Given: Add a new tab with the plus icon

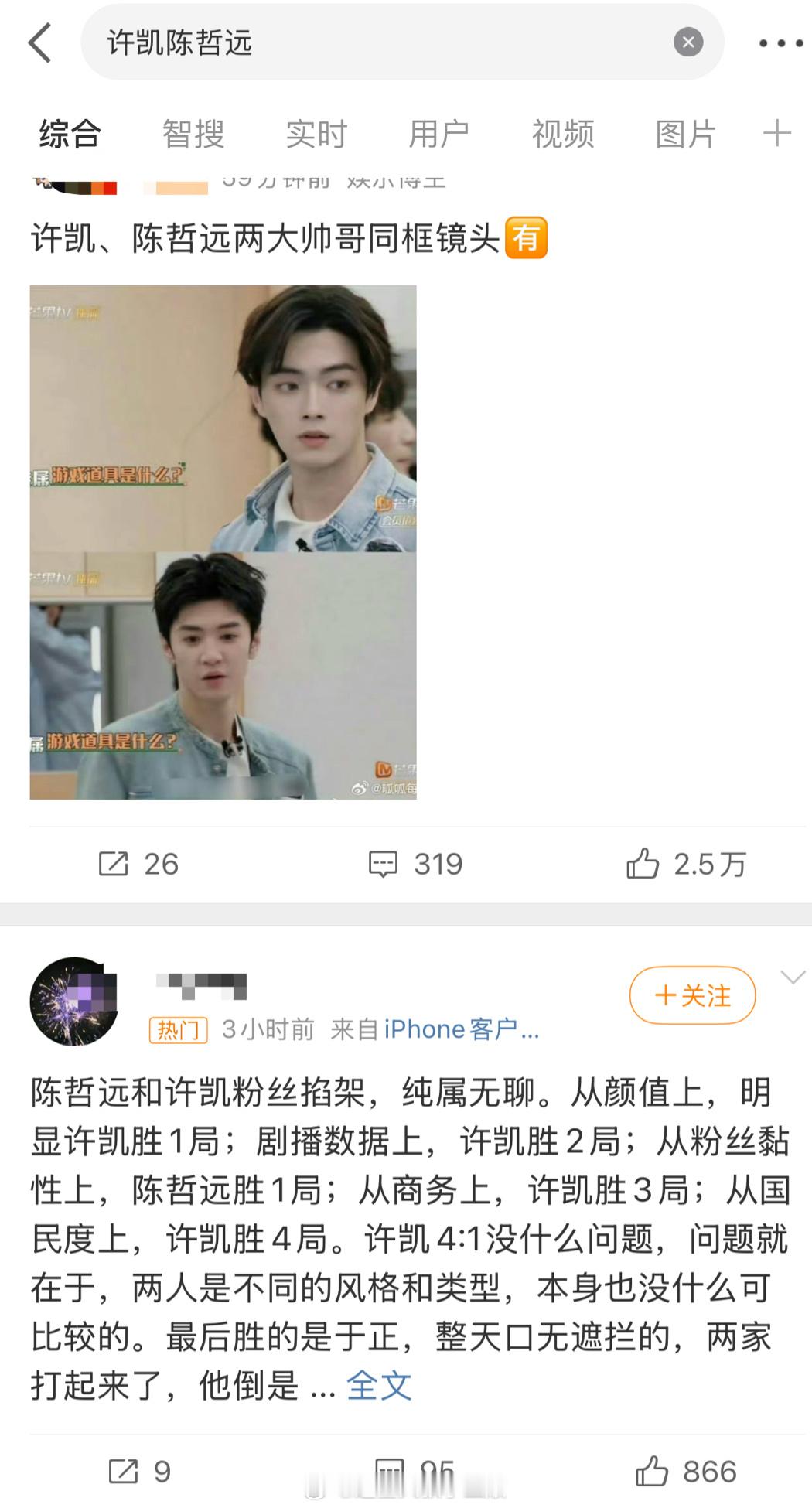Looking at the screenshot, I should click(776, 133).
